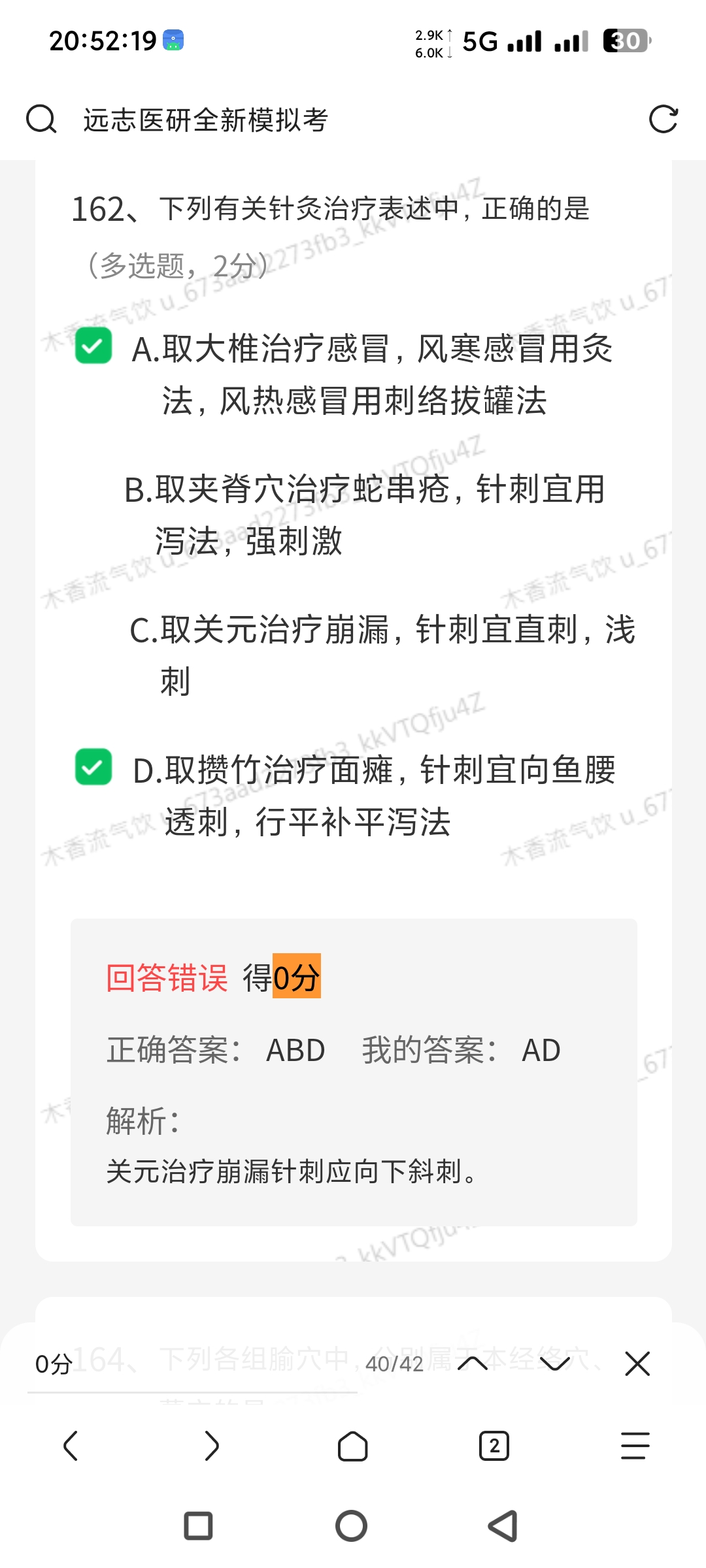Open the browser home page
The width and height of the screenshot is (706, 1568).
pyautogui.click(x=352, y=1446)
